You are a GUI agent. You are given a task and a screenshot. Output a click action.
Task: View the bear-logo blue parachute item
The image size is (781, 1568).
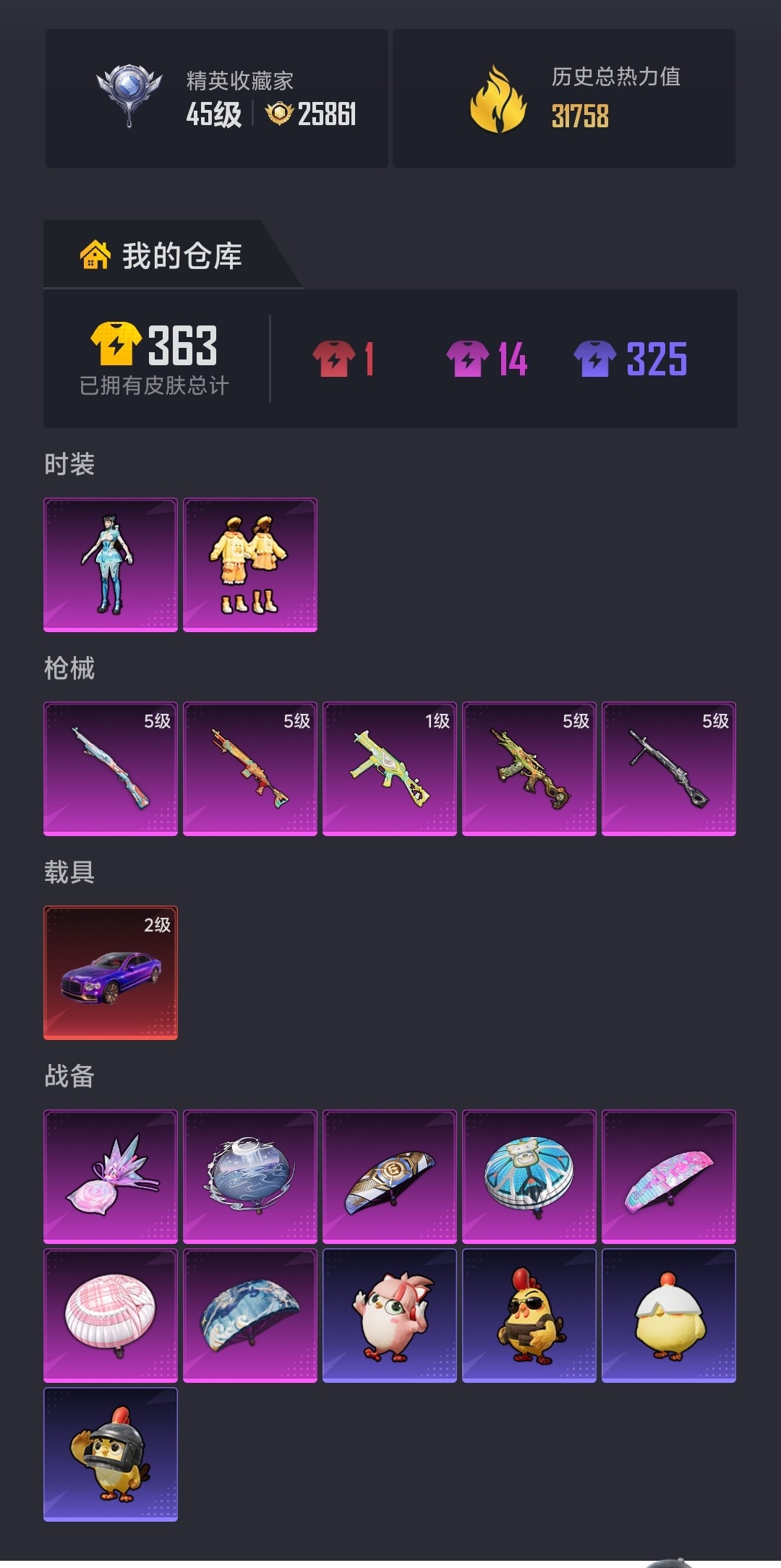(x=529, y=1177)
